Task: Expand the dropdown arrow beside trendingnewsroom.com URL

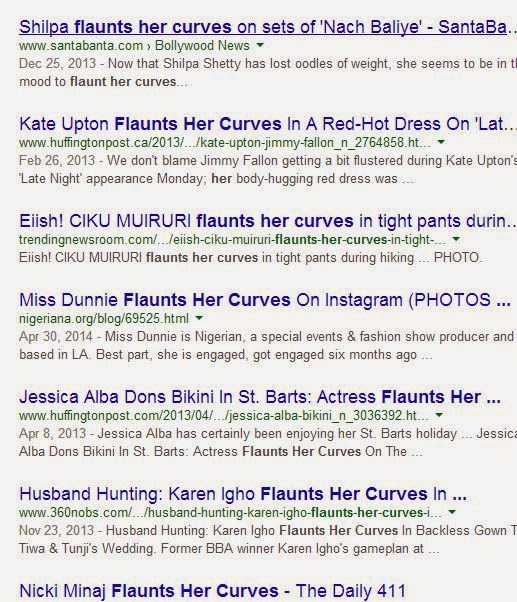Action: [x=456, y=239]
